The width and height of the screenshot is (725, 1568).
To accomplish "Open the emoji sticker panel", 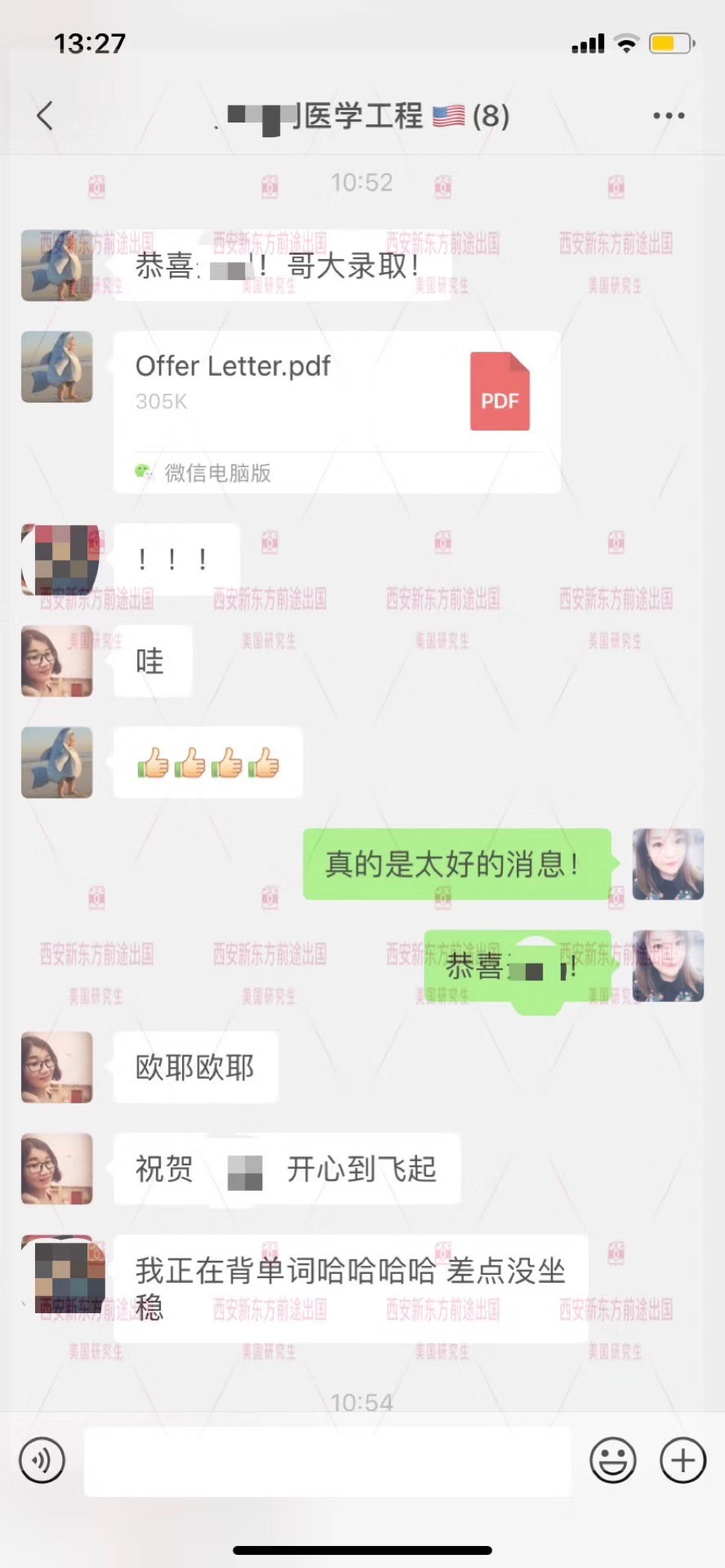I will click(x=612, y=1459).
